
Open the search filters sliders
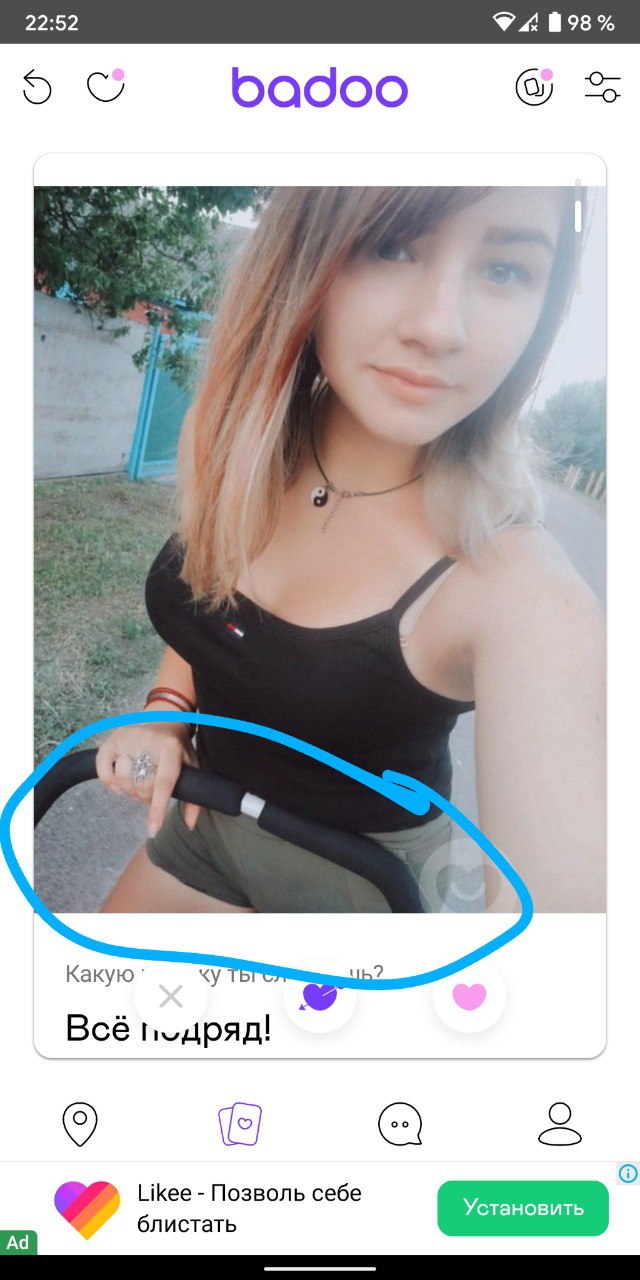click(602, 88)
